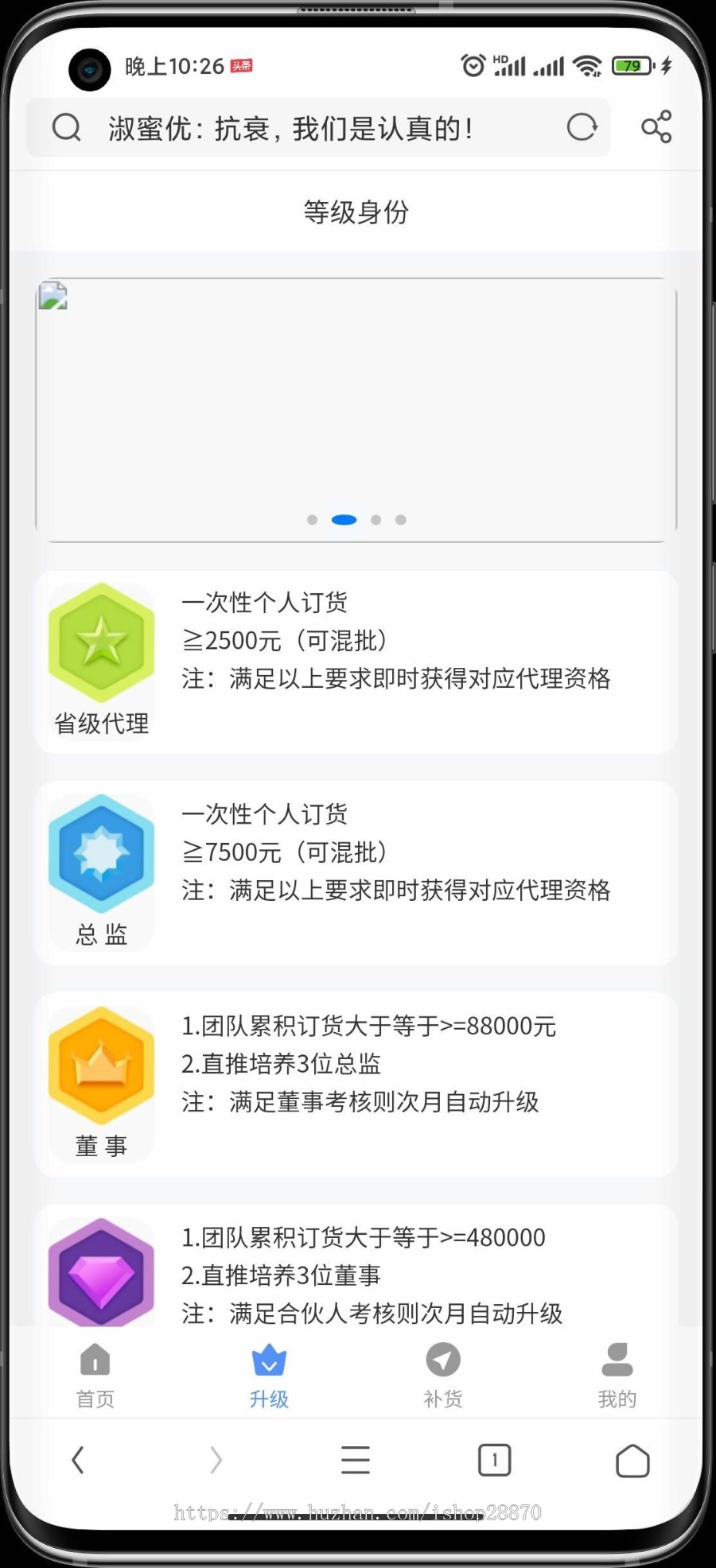The height and width of the screenshot is (1568, 716).
Task: Open the browser menu (three lines)
Action: [x=356, y=1460]
